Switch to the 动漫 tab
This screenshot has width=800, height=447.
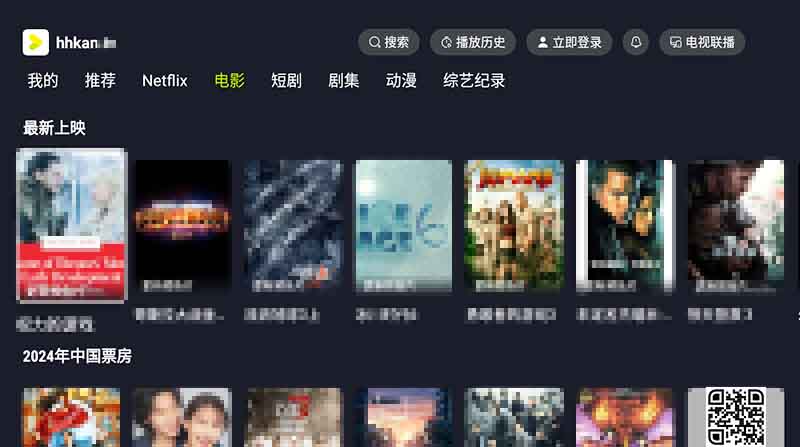[401, 81]
